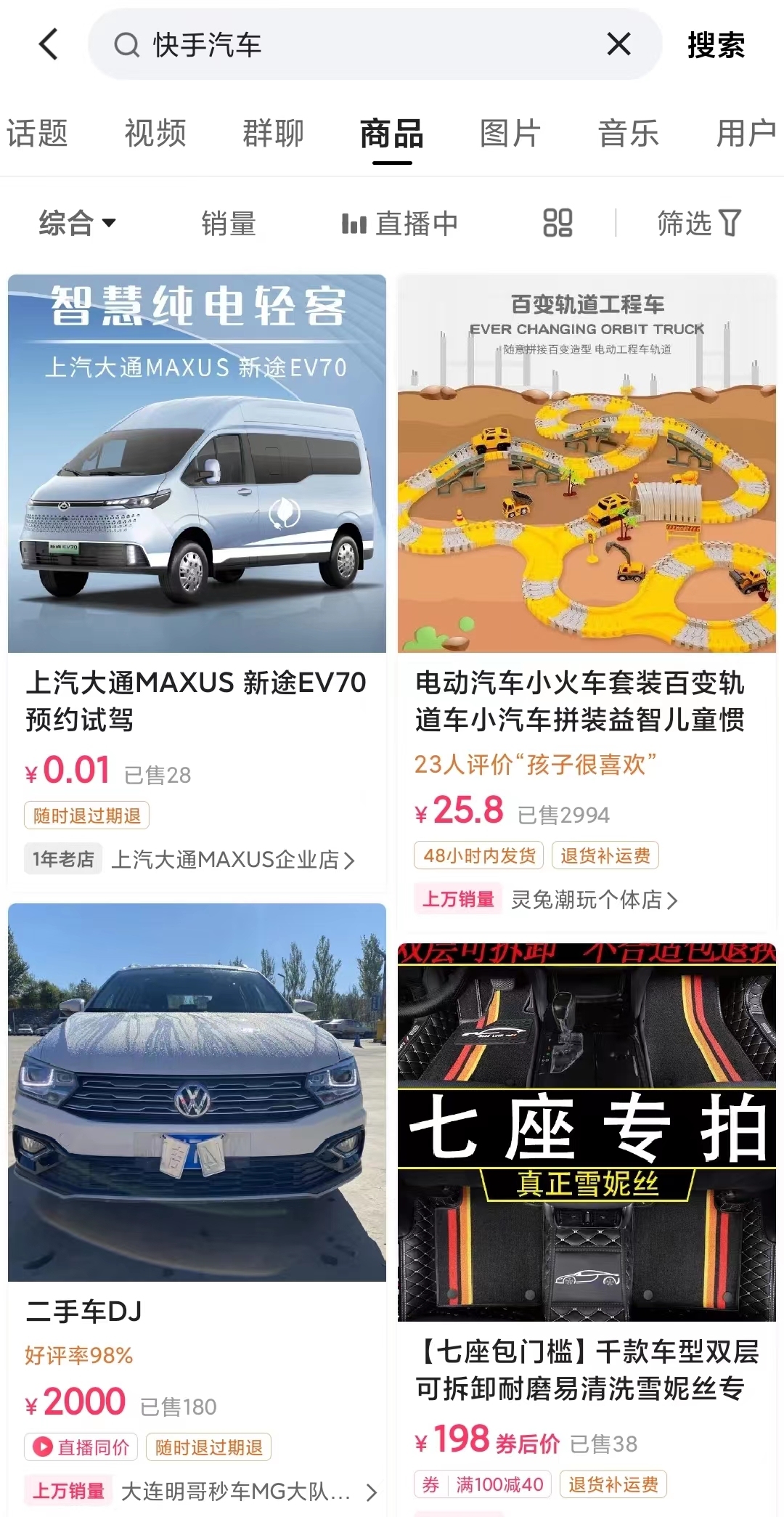The height and width of the screenshot is (1517, 784).
Task: Switch to the 话题 tab
Action: (x=37, y=134)
